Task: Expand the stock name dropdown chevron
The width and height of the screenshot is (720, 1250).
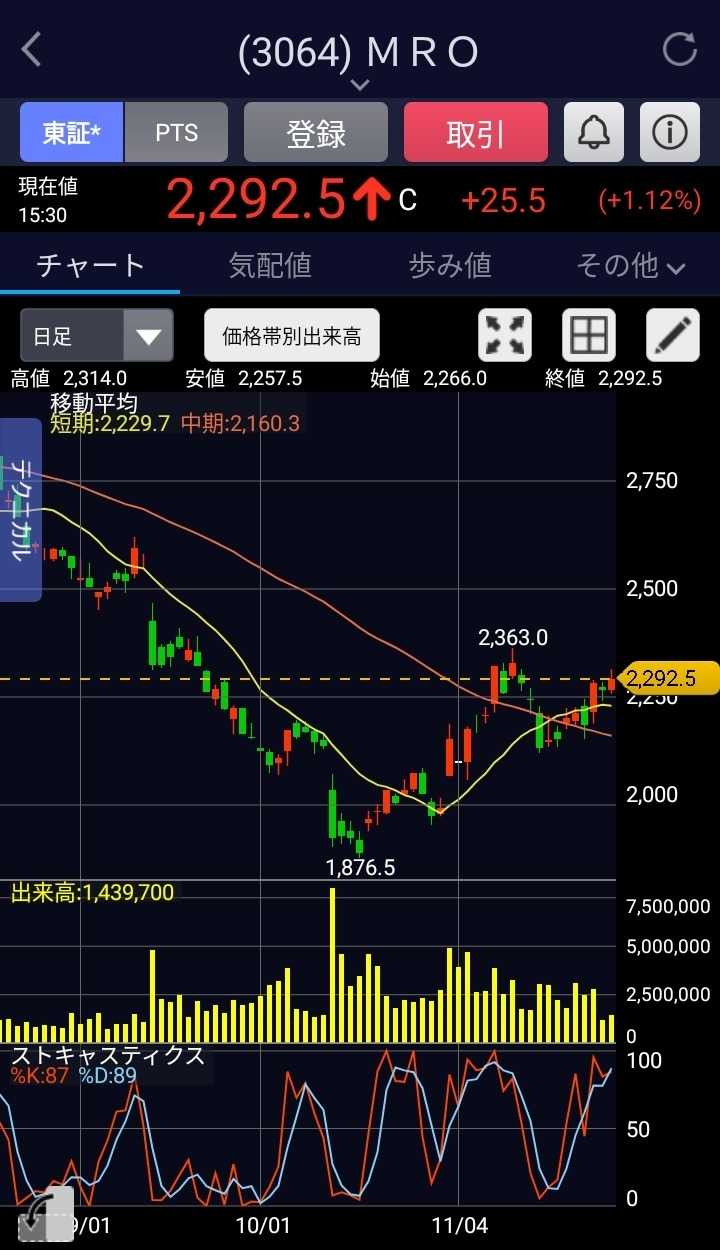Action: click(x=360, y=85)
